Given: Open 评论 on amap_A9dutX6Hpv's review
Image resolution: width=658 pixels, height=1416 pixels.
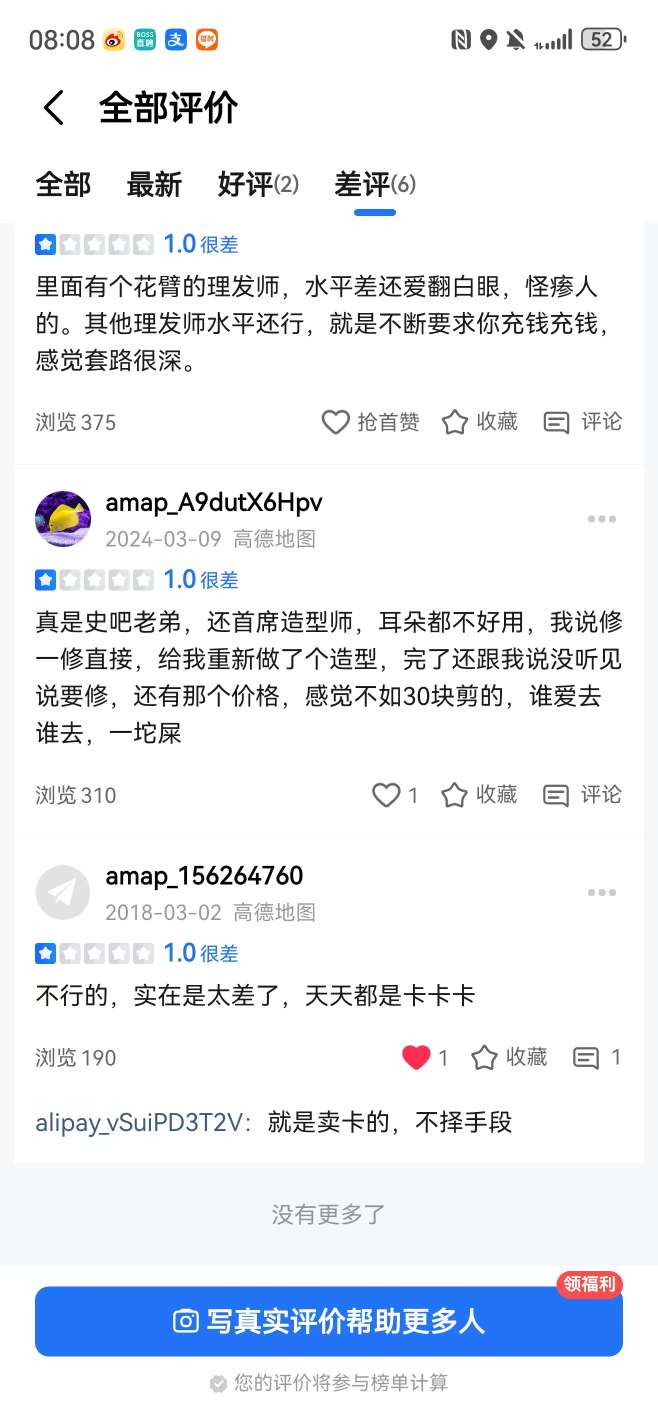Looking at the screenshot, I should [x=583, y=795].
